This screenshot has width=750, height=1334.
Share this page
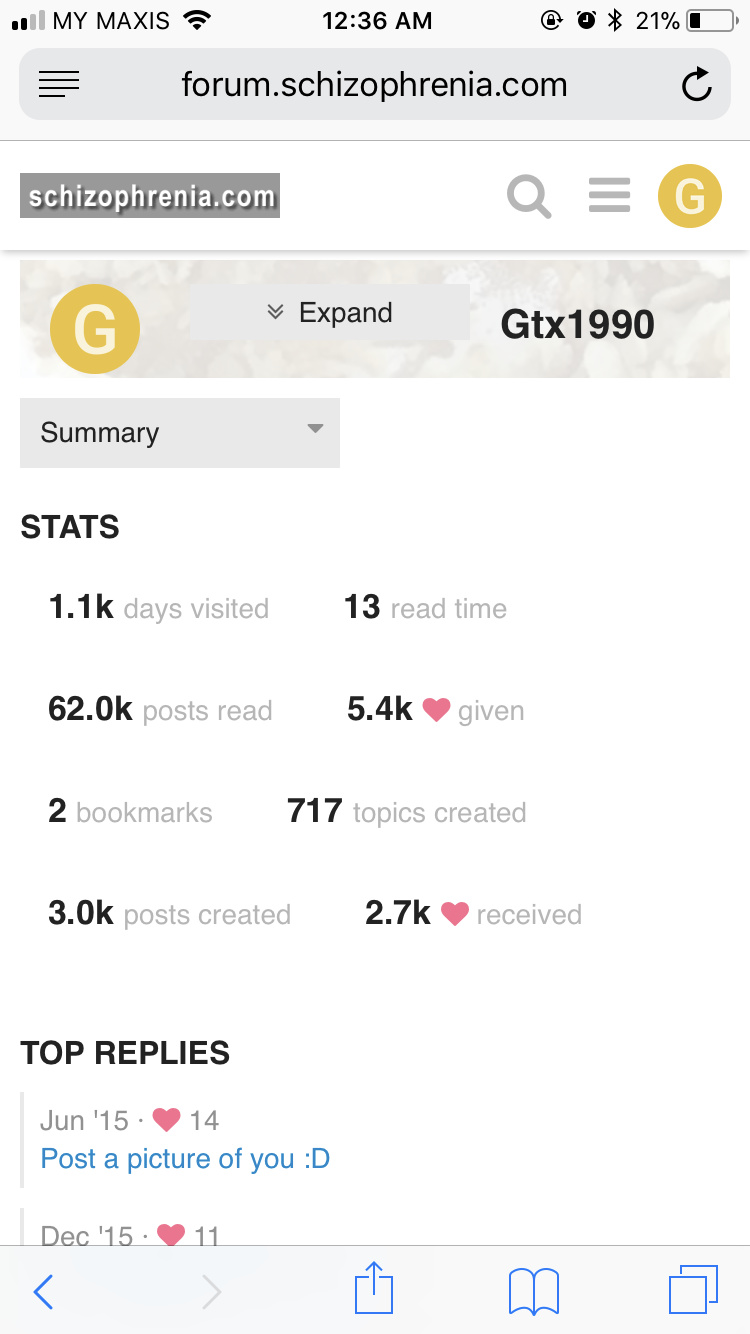click(x=374, y=1290)
